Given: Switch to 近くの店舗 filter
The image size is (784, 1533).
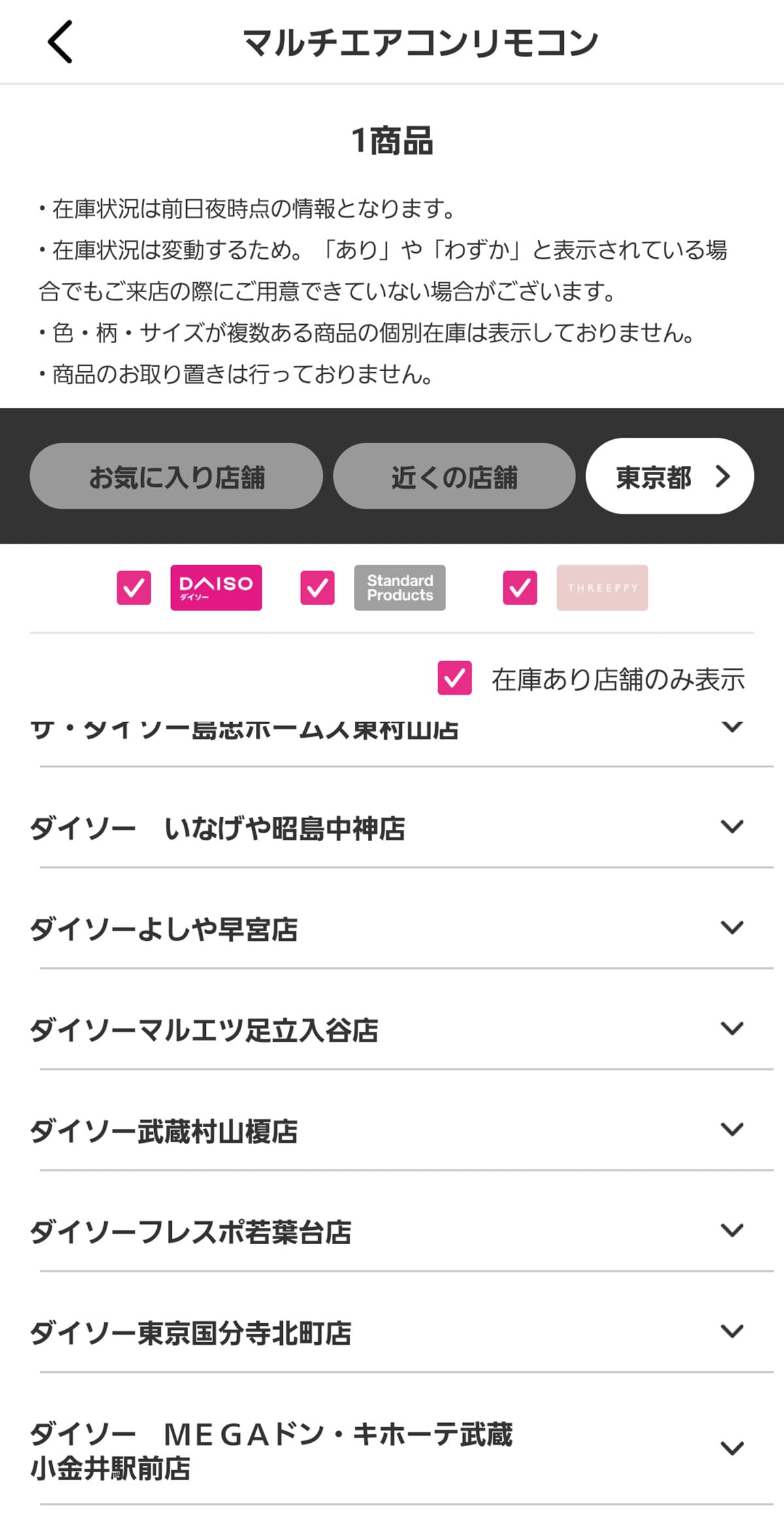Looking at the screenshot, I should coord(454,476).
